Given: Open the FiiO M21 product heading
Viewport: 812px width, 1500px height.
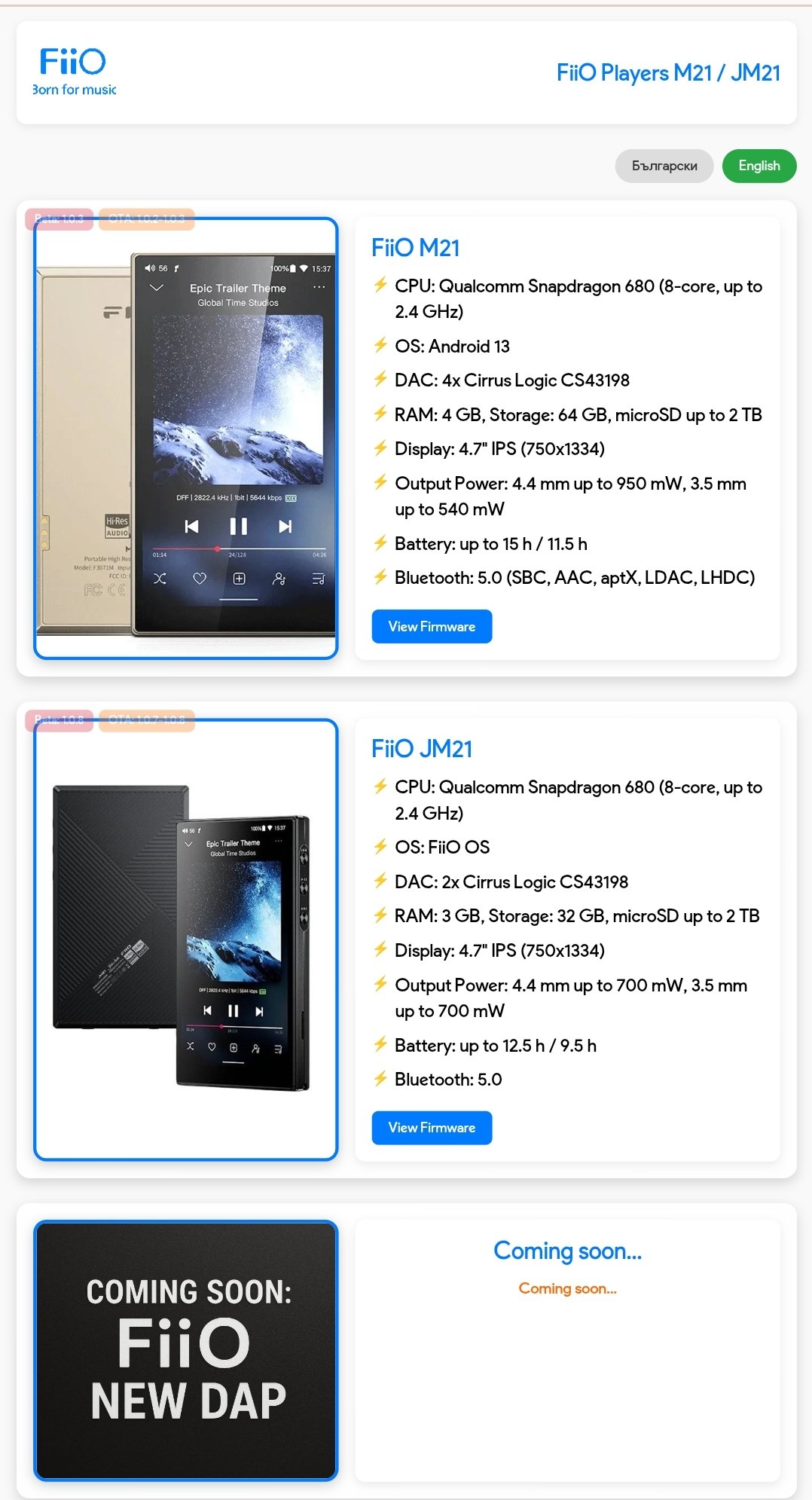Looking at the screenshot, I should pyautogui.click(x=416, y=247).
